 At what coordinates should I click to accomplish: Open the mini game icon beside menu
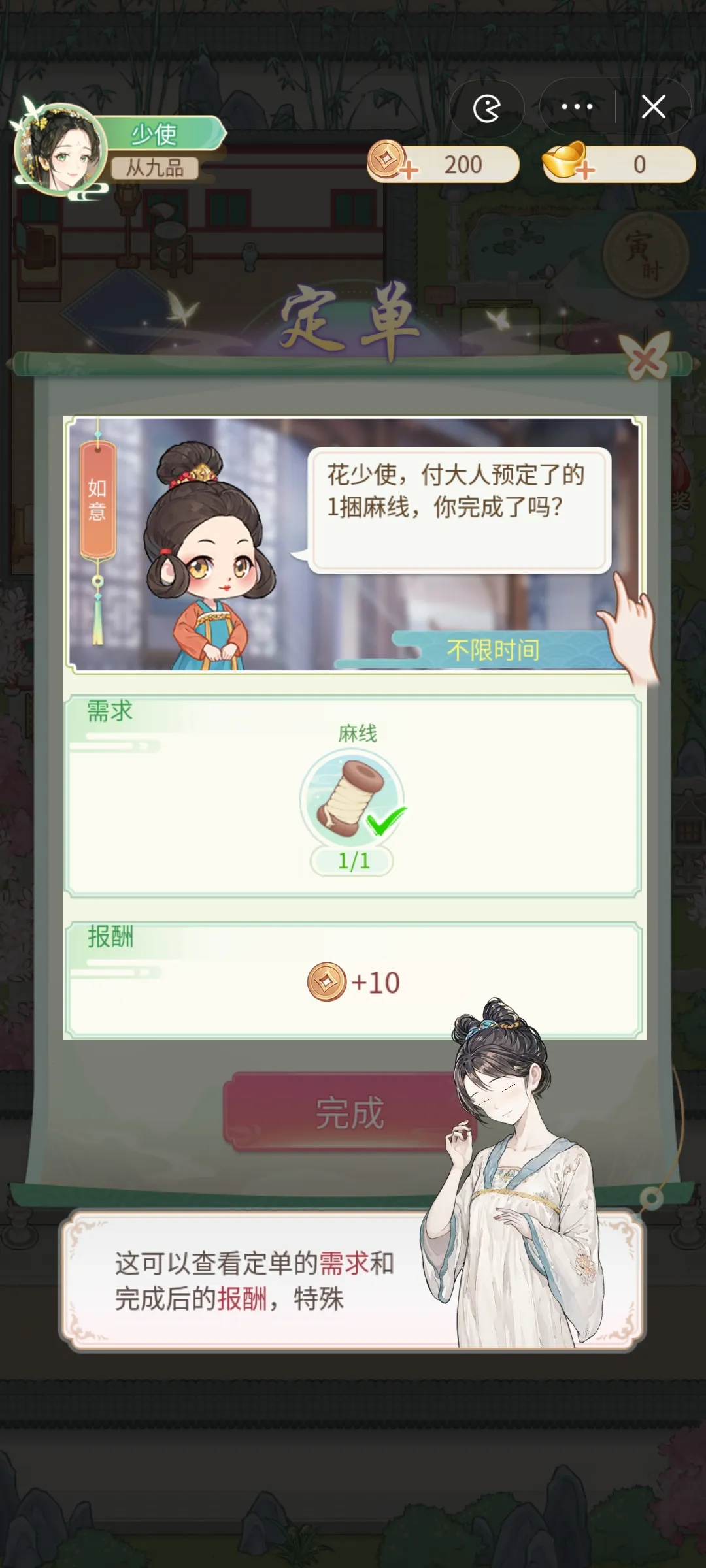pyautogui.click(x=487, y=108)
